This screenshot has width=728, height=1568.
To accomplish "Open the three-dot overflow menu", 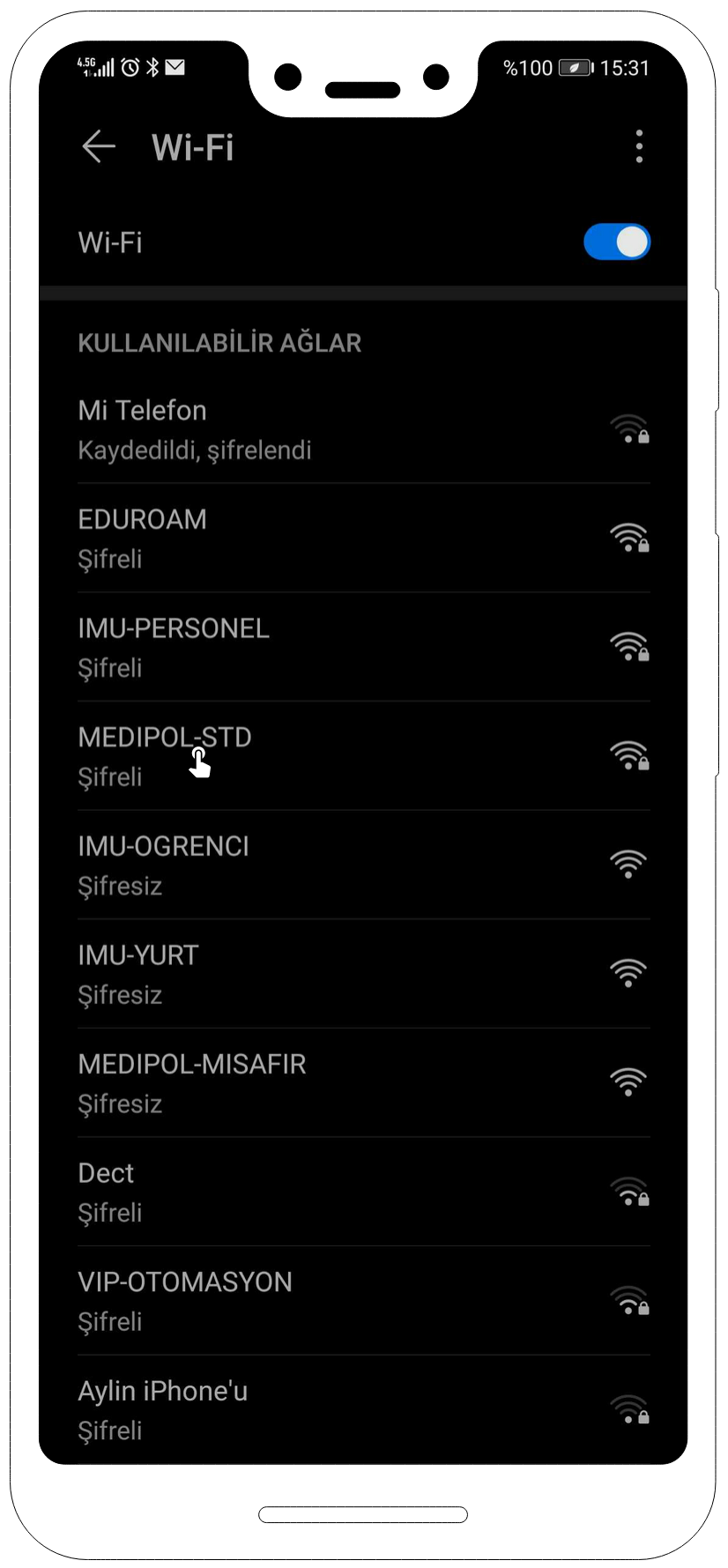I will [639, 146].
